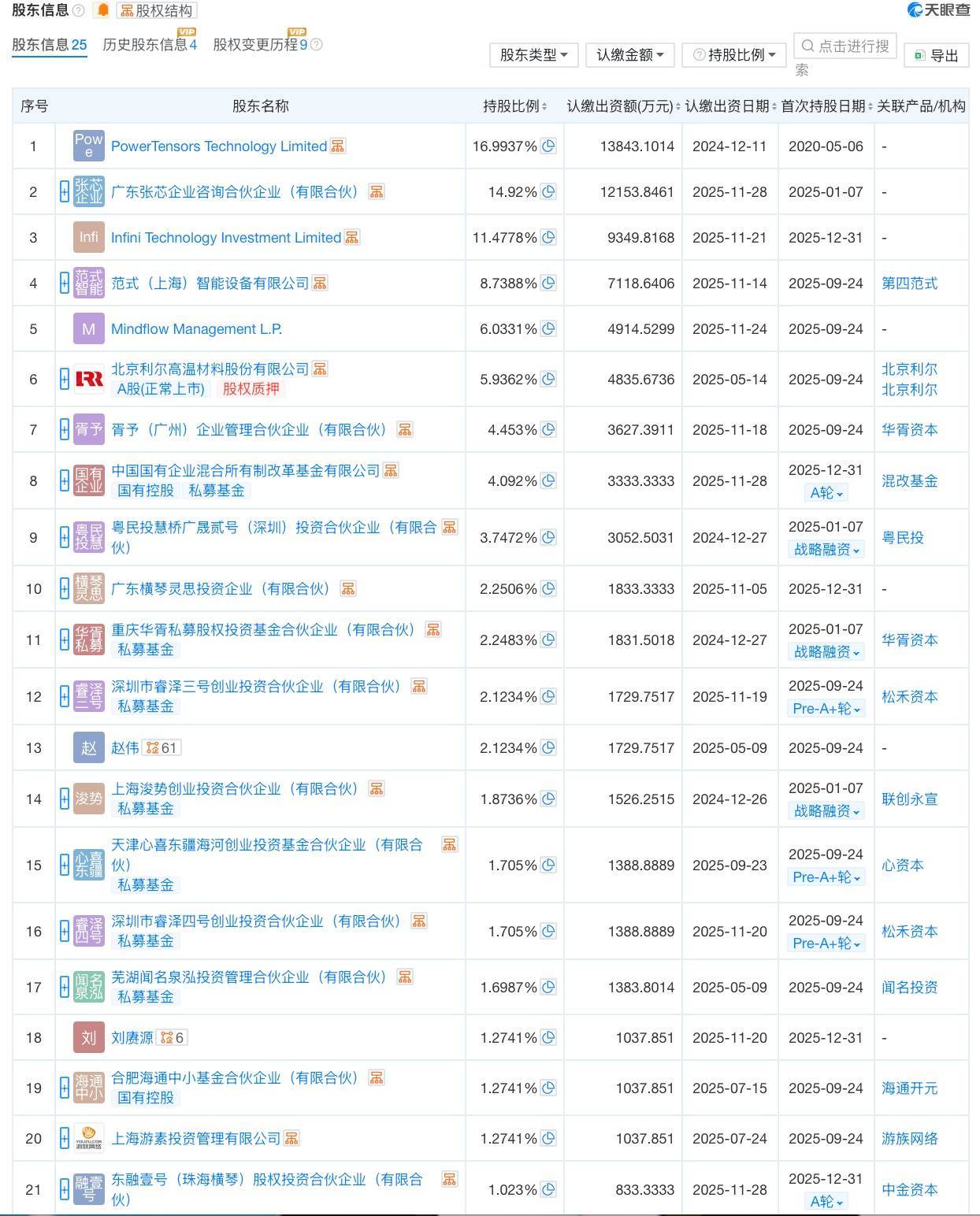
Task: Switch to the 股权变更历程 tab
Action: pos(260,45)
